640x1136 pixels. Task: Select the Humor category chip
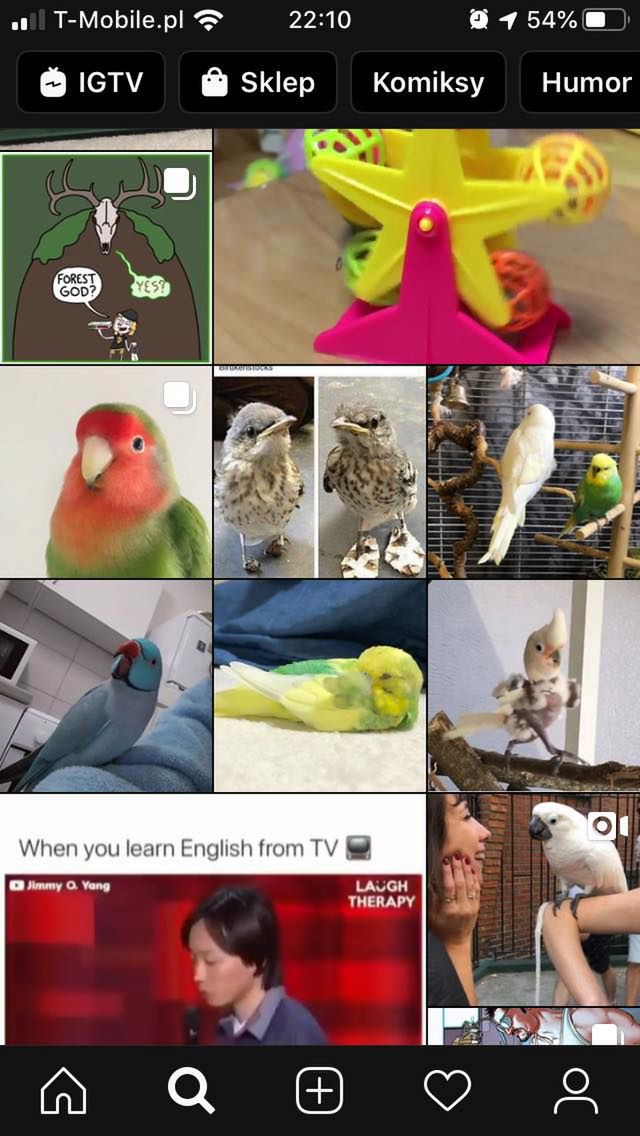[582, 83]
